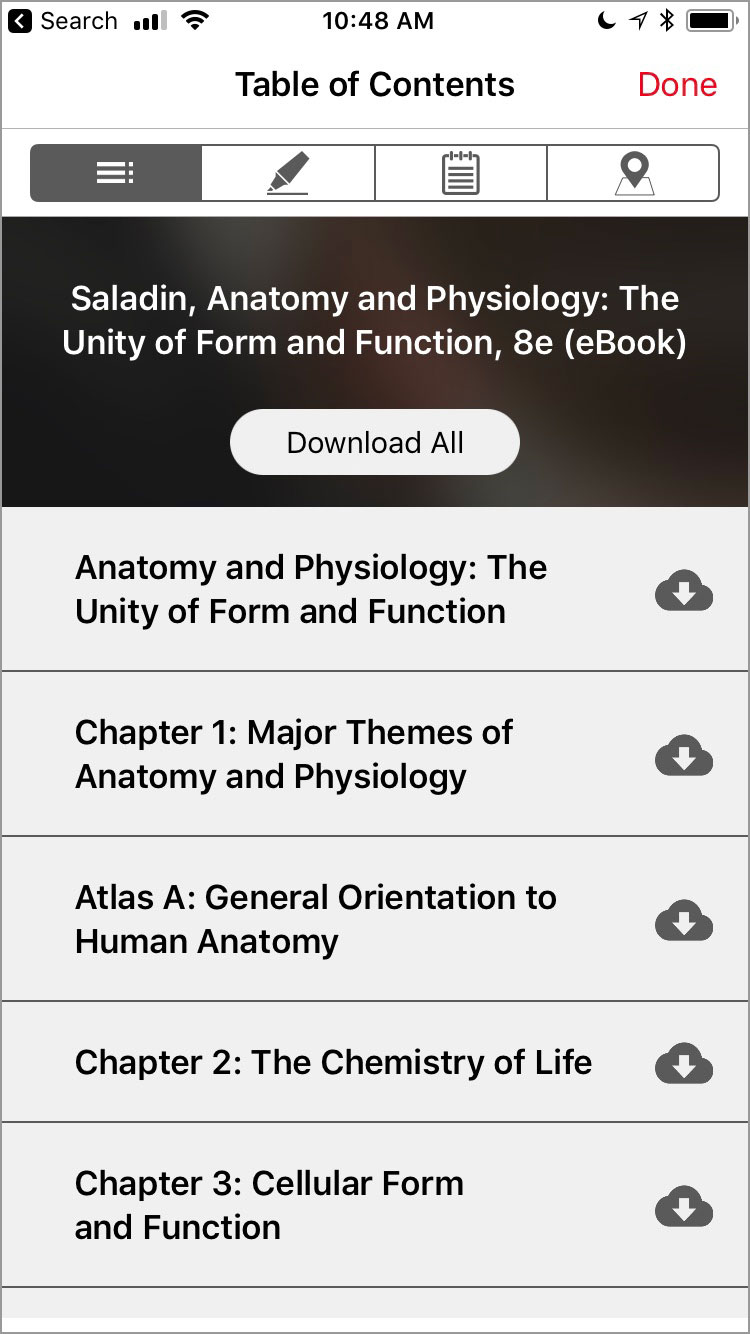Download Chapter 2 via its cloud icon
This screenshot has height=1334, width=750.
[x=684, y=1064]
